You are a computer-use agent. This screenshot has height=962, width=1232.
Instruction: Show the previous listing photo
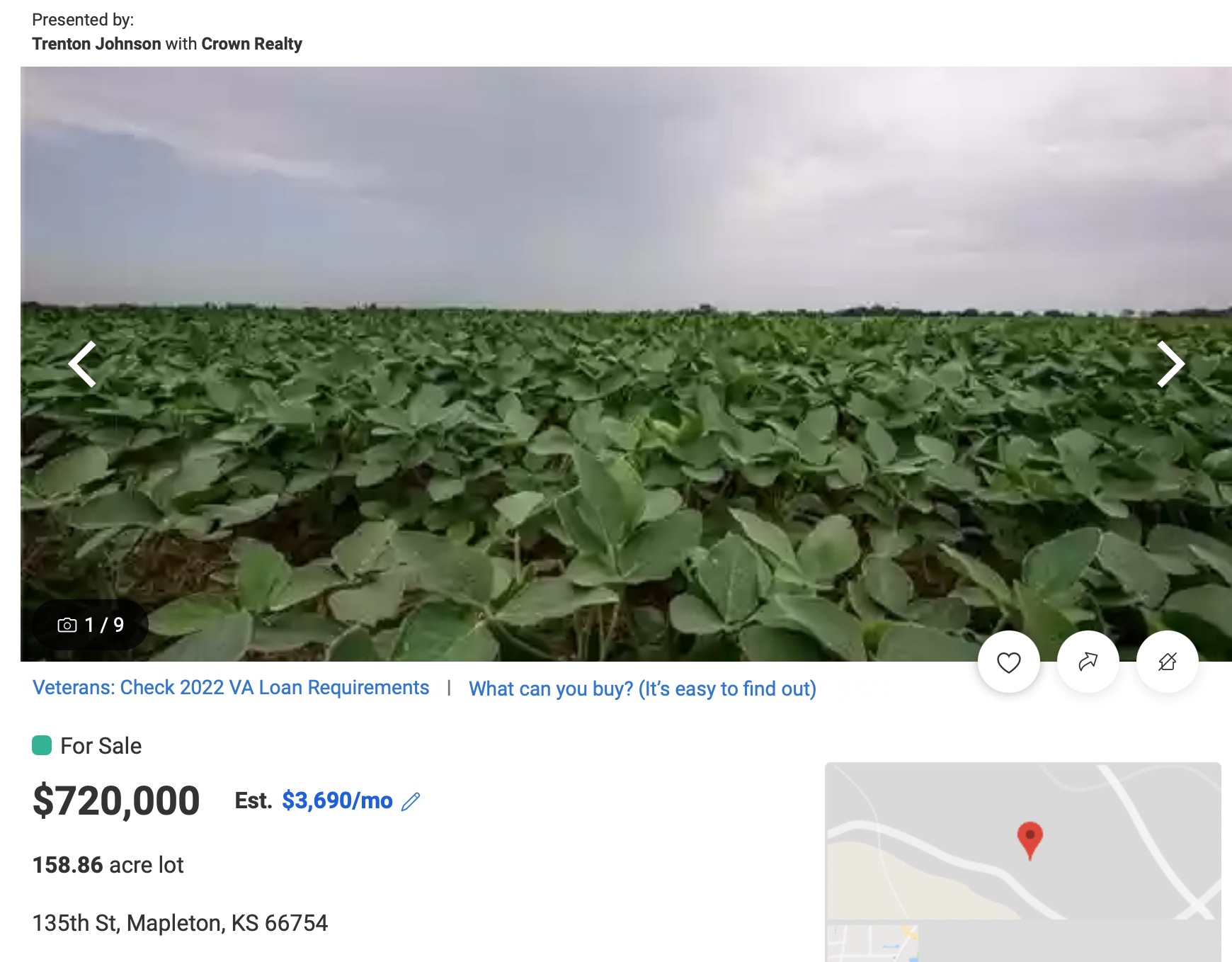pyautogui.click(x=83, y=364)
